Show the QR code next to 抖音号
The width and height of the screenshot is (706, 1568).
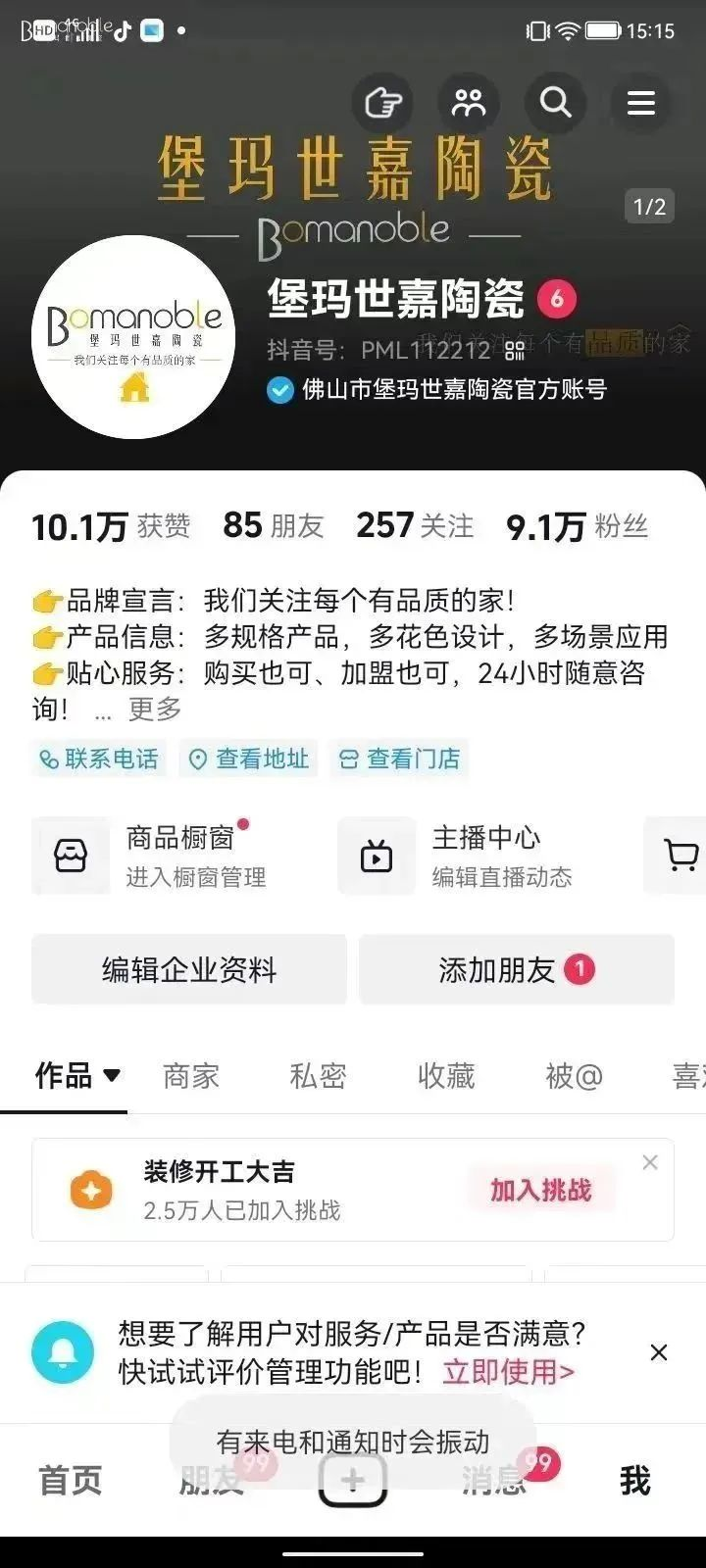[515, 351]
